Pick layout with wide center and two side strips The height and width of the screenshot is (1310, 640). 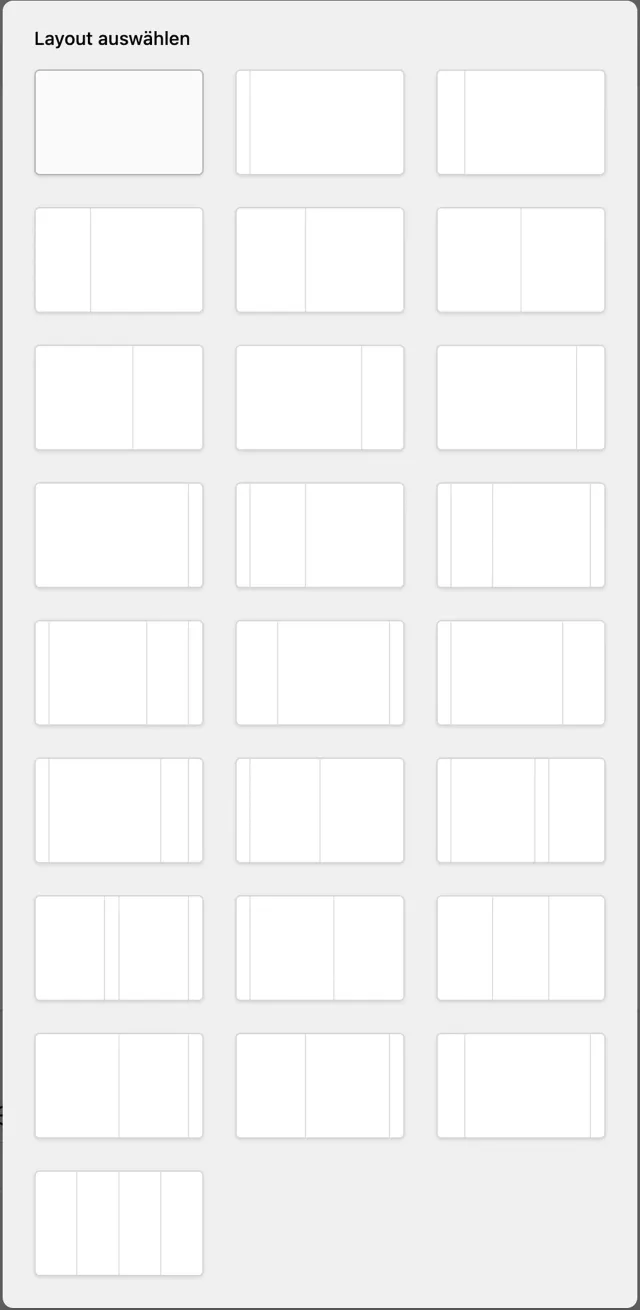[x=520, y=1085]
